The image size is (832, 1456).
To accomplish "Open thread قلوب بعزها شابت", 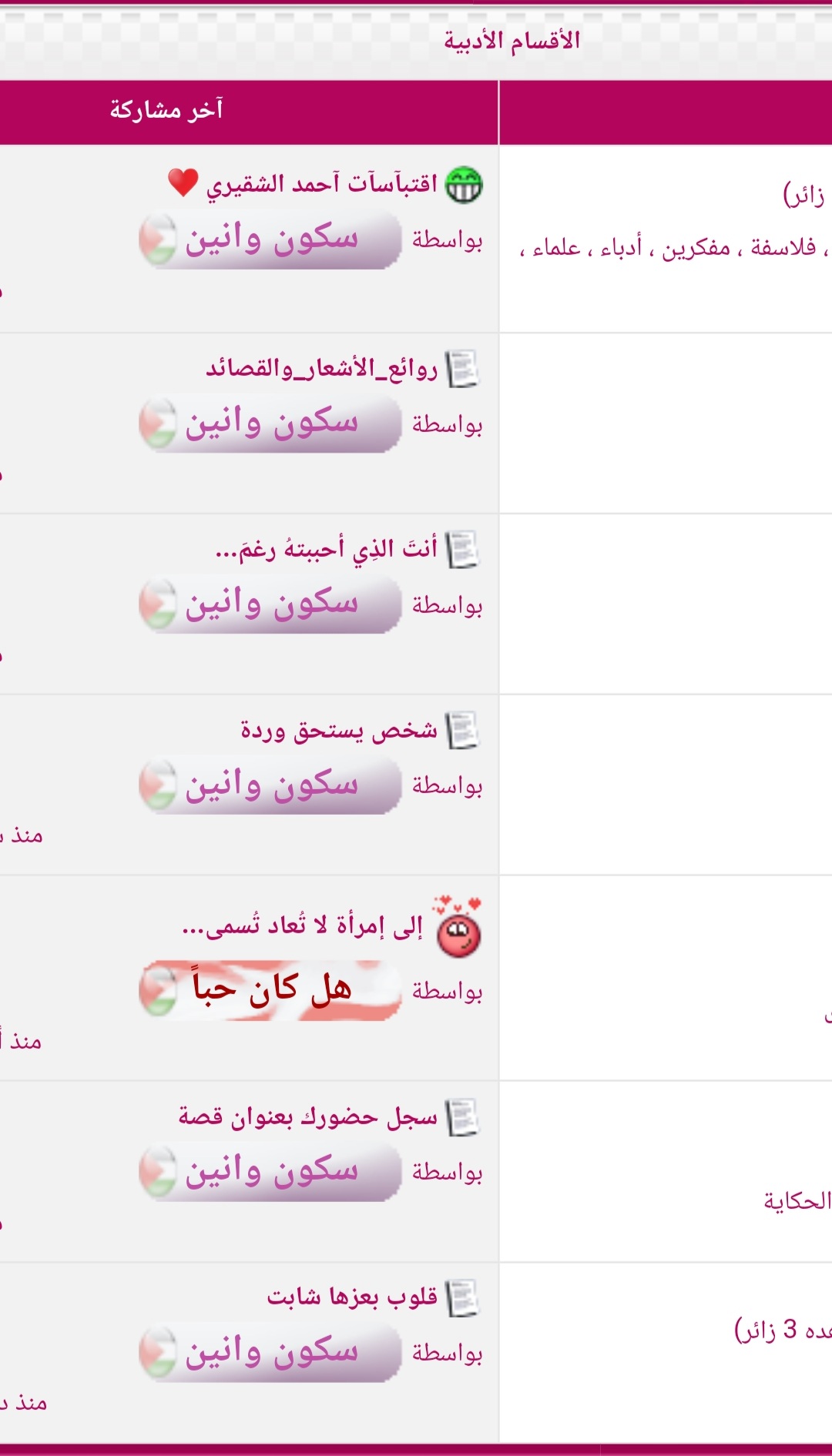I will 352,1297.
